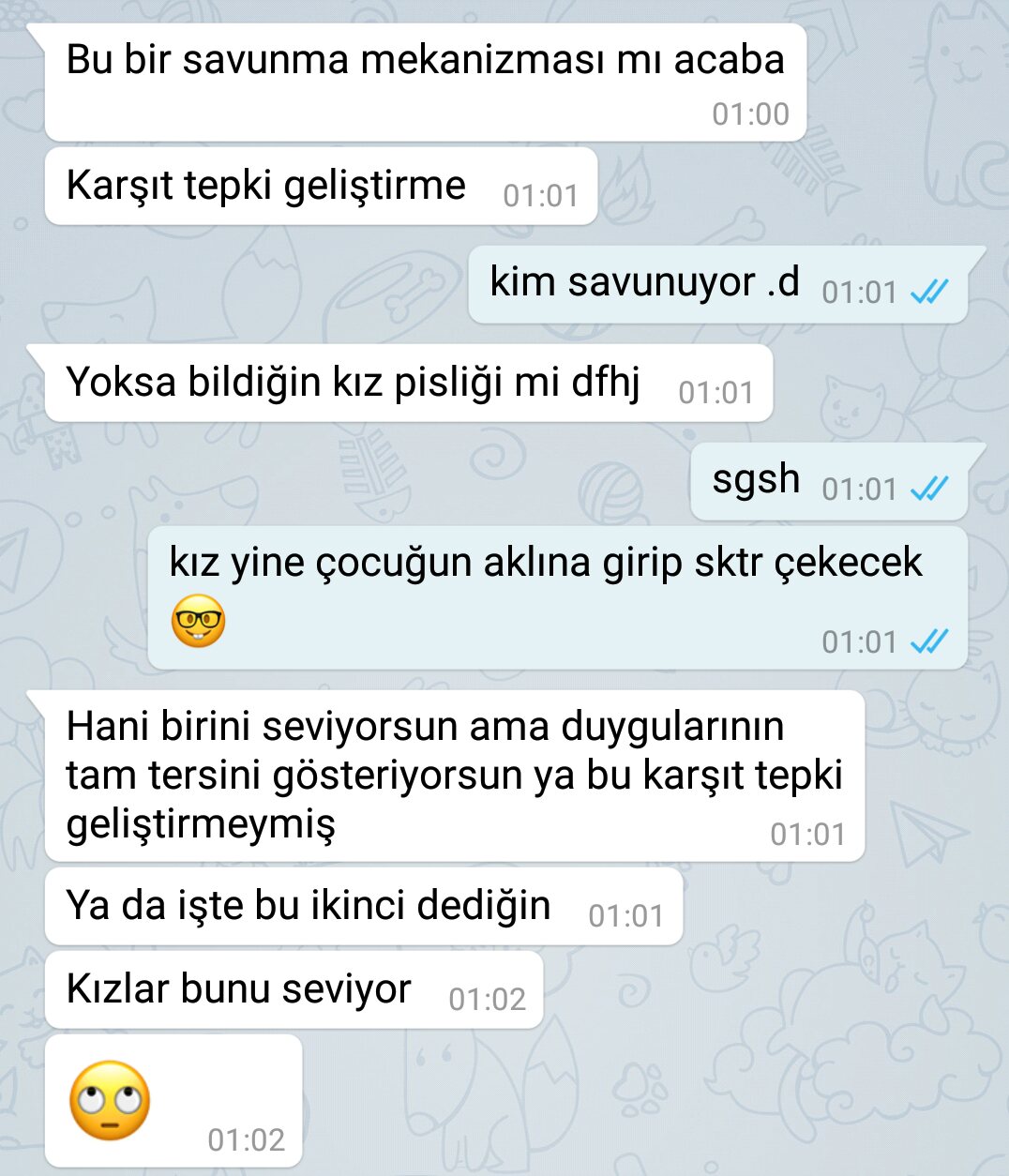1009x1176 pixels.
Task: Select the message starting 'kız yine çocuğun aklına'
Action: coord(557,596)
